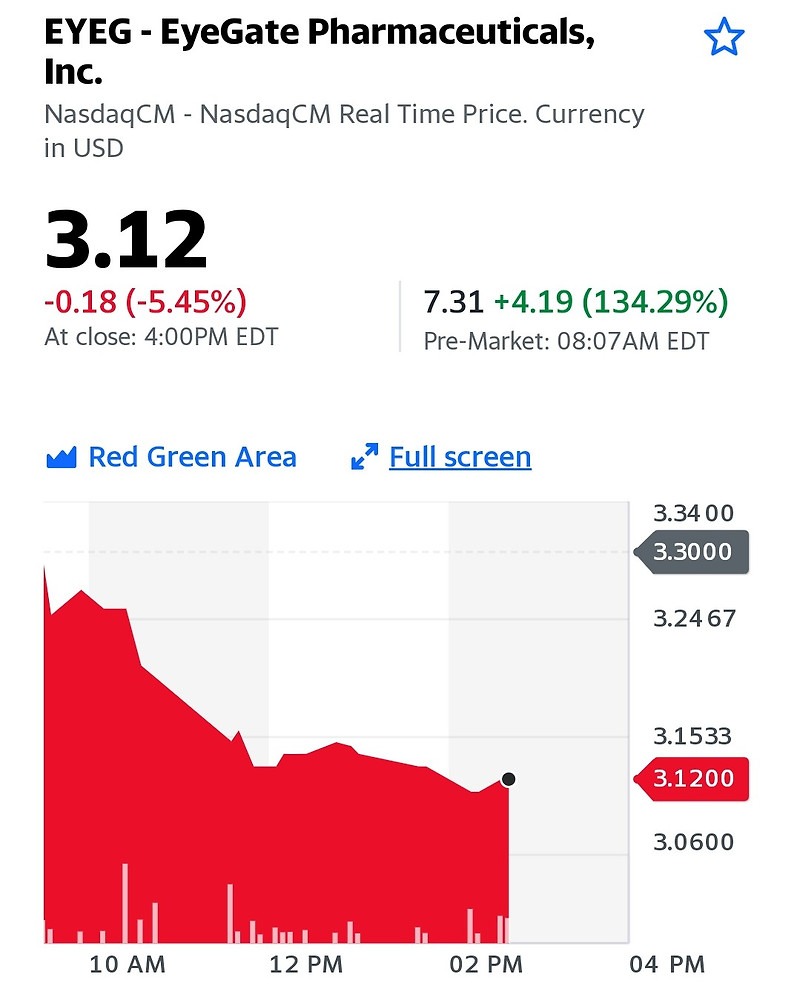Select the gray 3.3000 price flag

(693, 551)
